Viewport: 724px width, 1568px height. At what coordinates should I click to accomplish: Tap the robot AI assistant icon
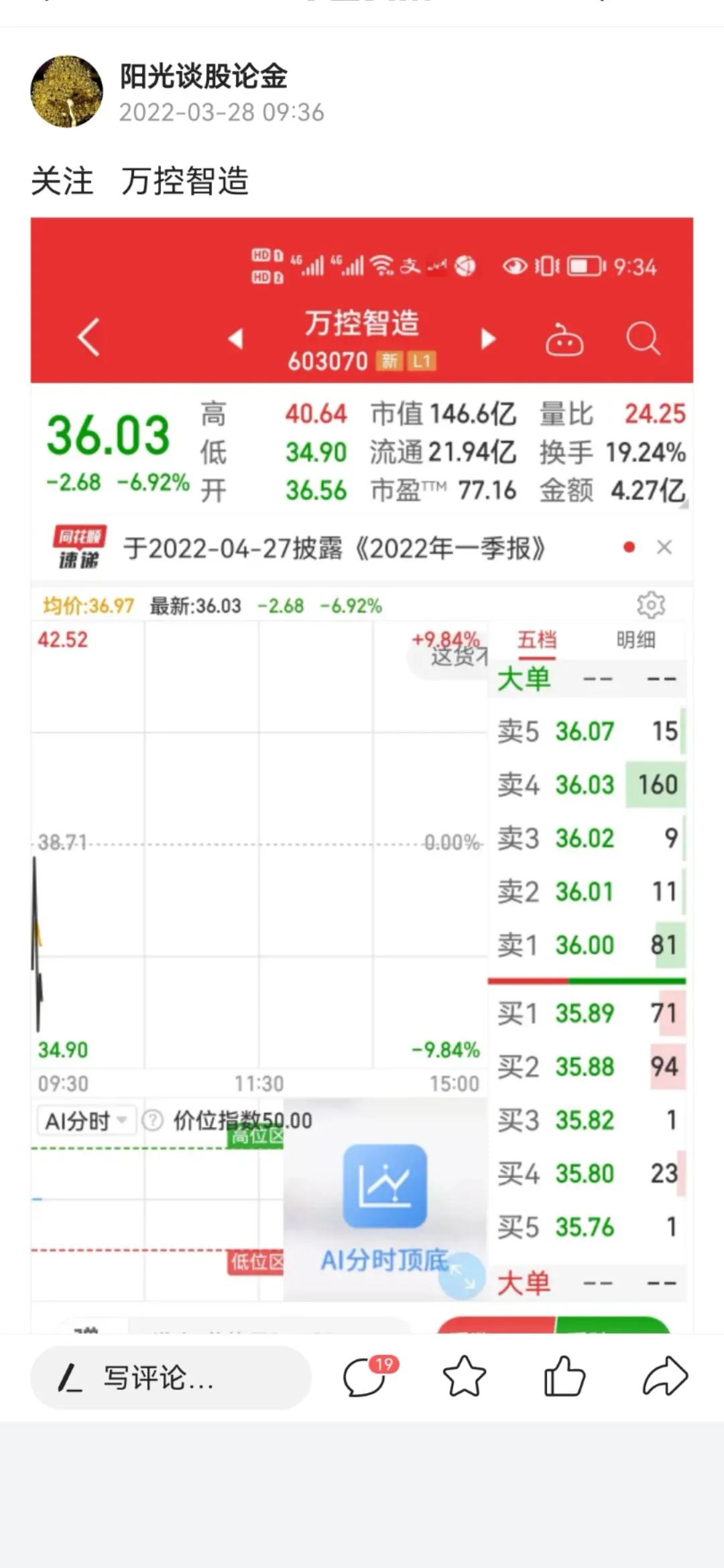point(565,339)
